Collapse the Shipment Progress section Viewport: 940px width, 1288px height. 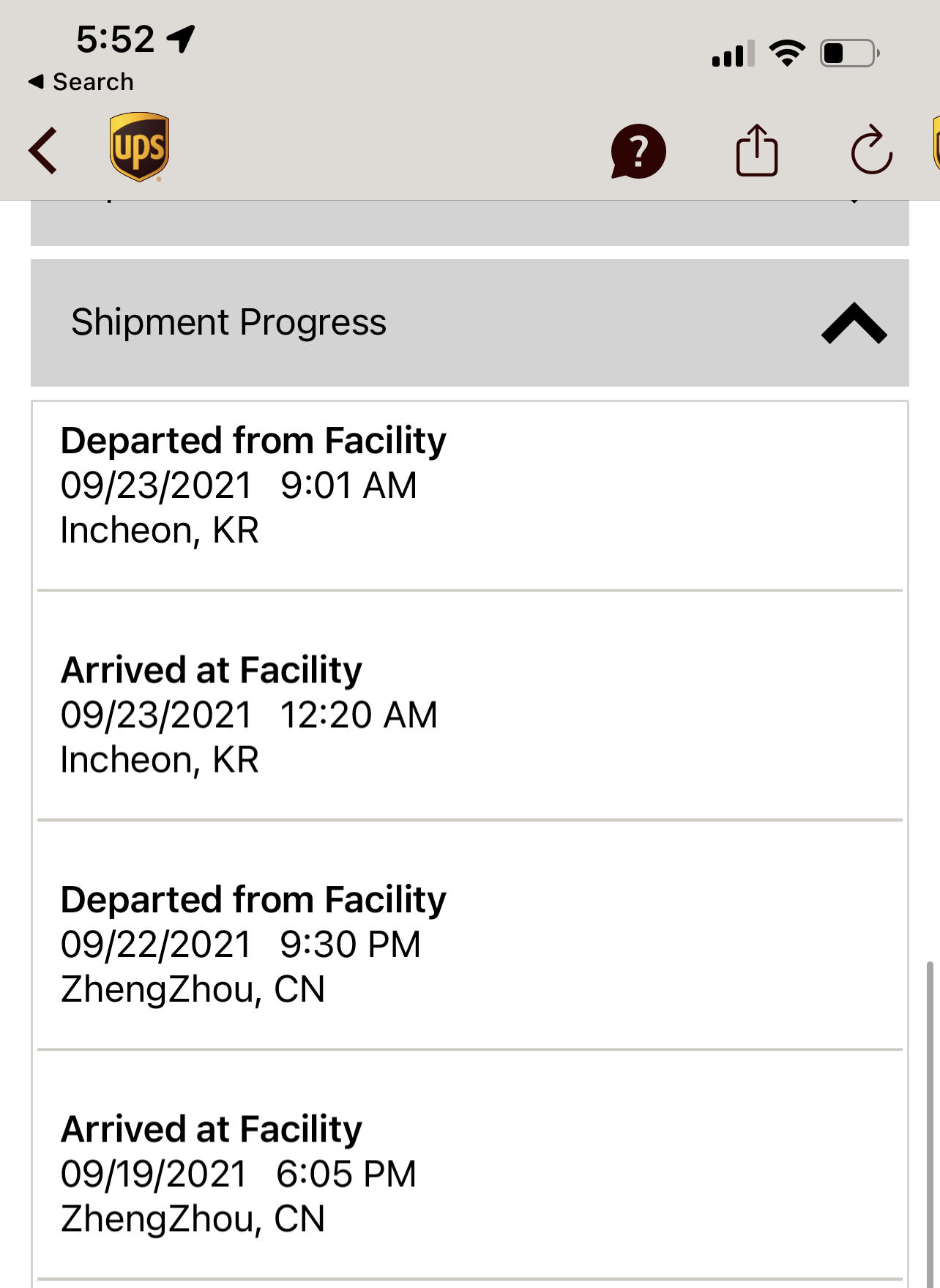pyautogui.click(x=853, y=323)
